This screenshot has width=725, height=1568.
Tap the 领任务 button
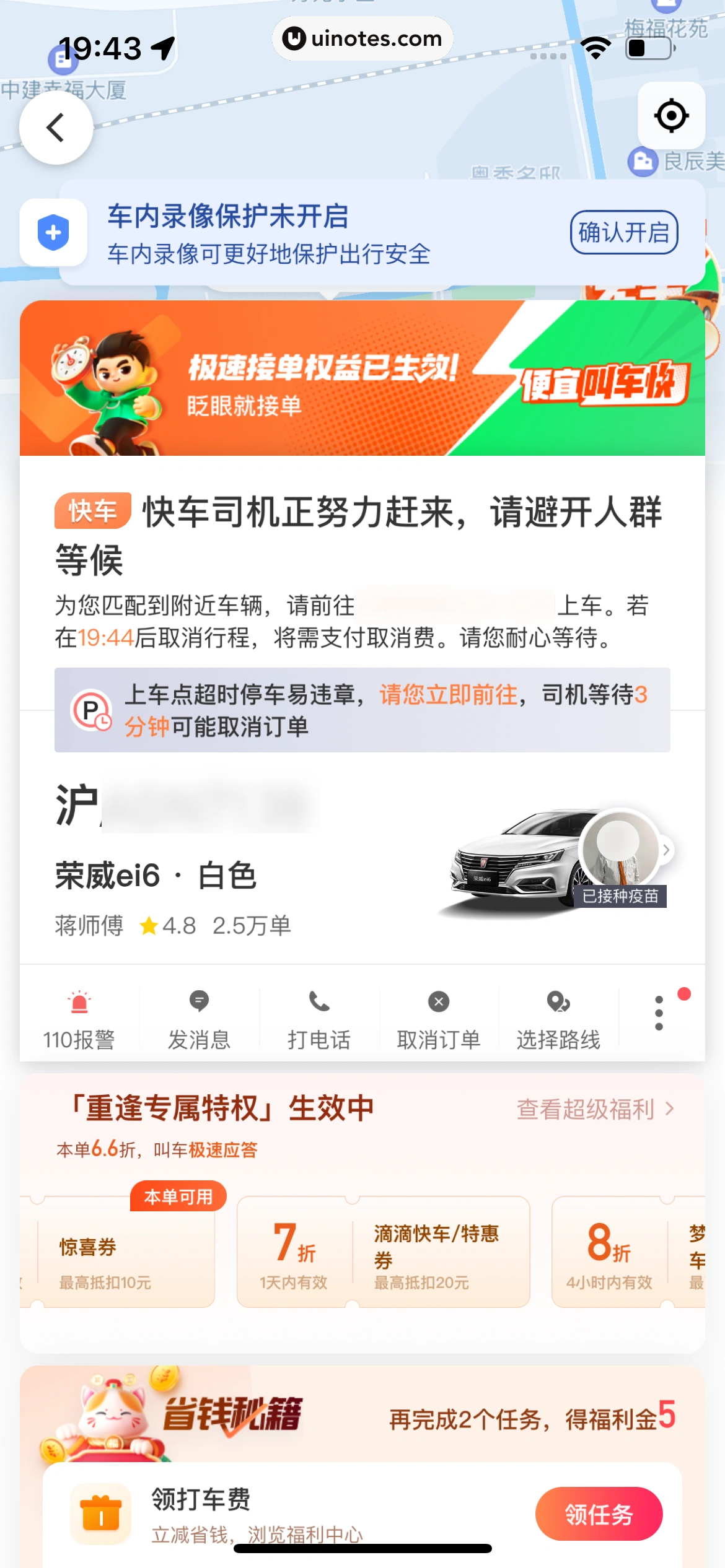[599, 1514]
